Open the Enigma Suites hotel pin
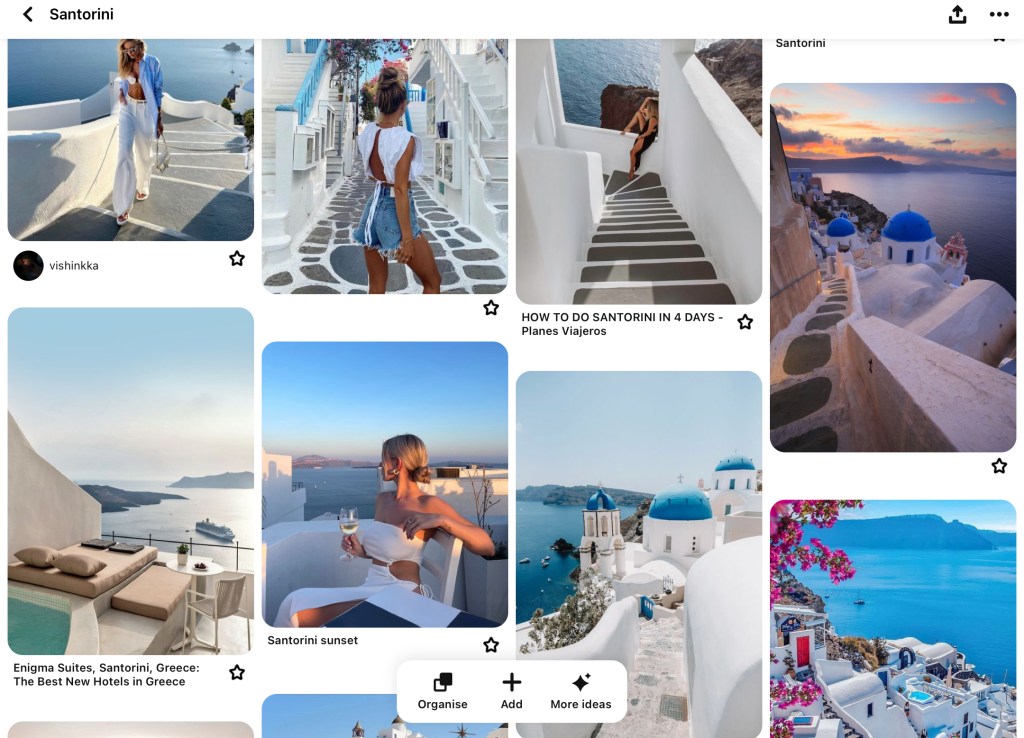The height and width of the screenshot is (738, 1024). 130,480
